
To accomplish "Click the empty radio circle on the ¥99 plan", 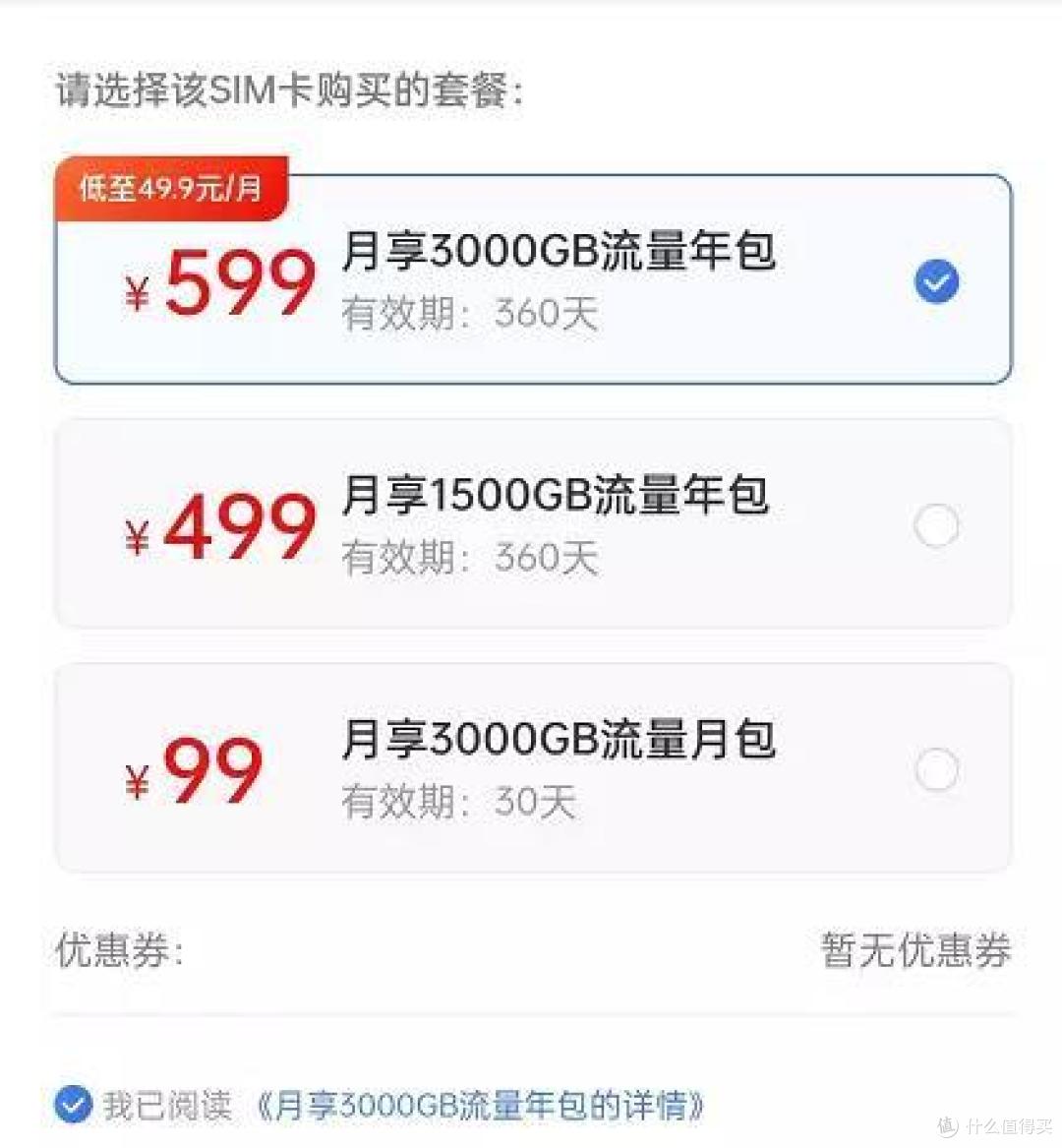I will [936, 771].
